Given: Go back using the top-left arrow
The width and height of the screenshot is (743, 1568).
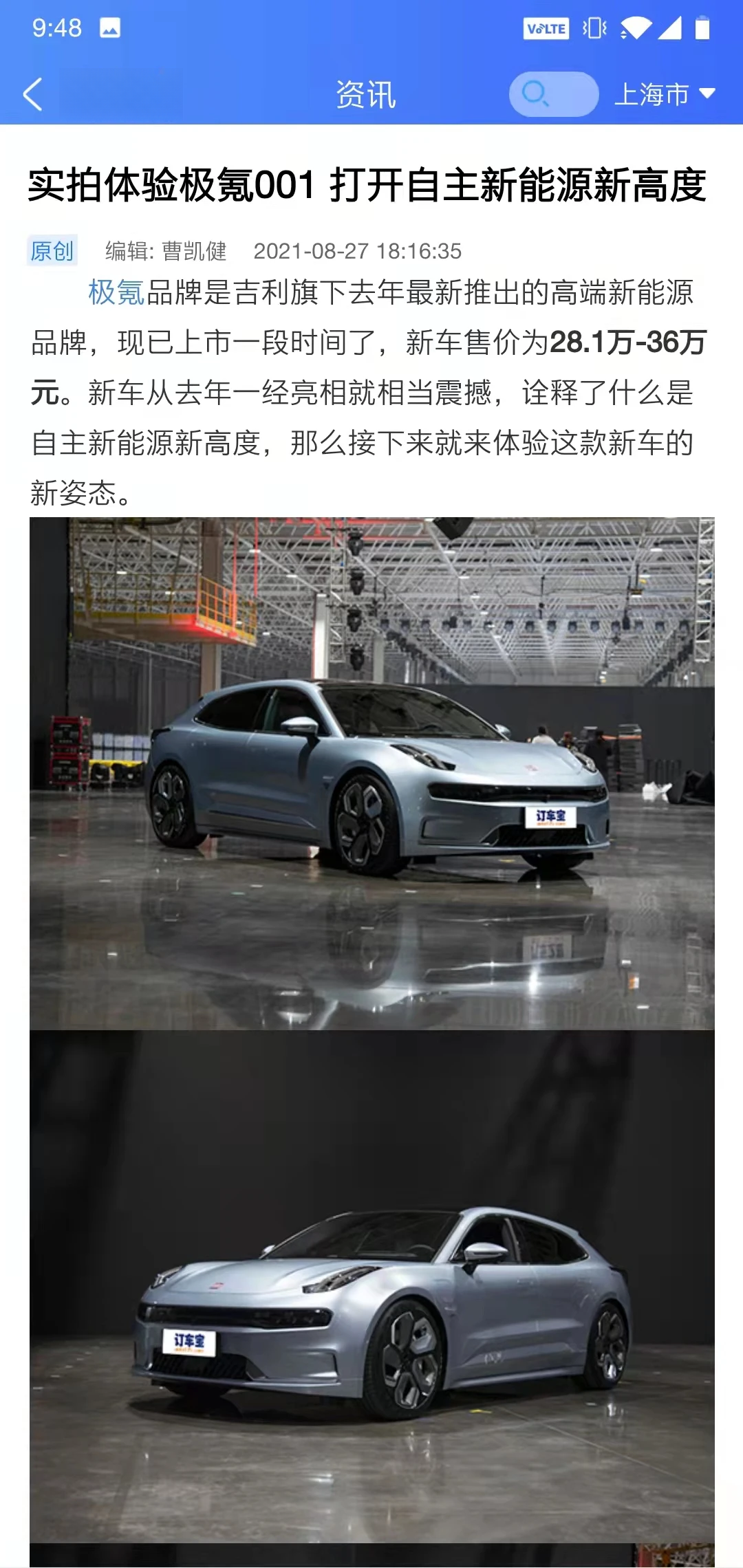Looking at the screenshot, I should tap(32, 94).
